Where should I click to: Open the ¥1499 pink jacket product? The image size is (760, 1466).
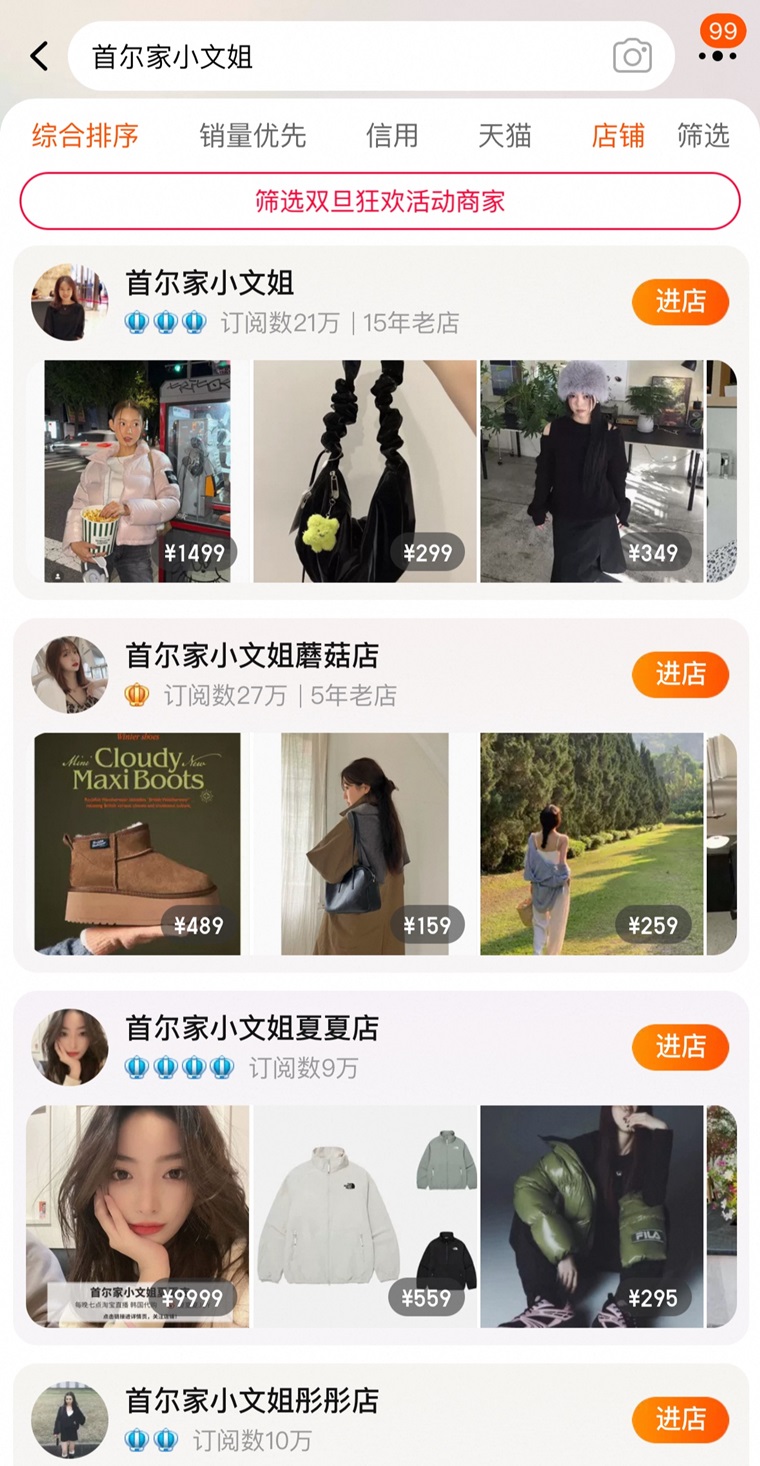(x=137, y=471)
